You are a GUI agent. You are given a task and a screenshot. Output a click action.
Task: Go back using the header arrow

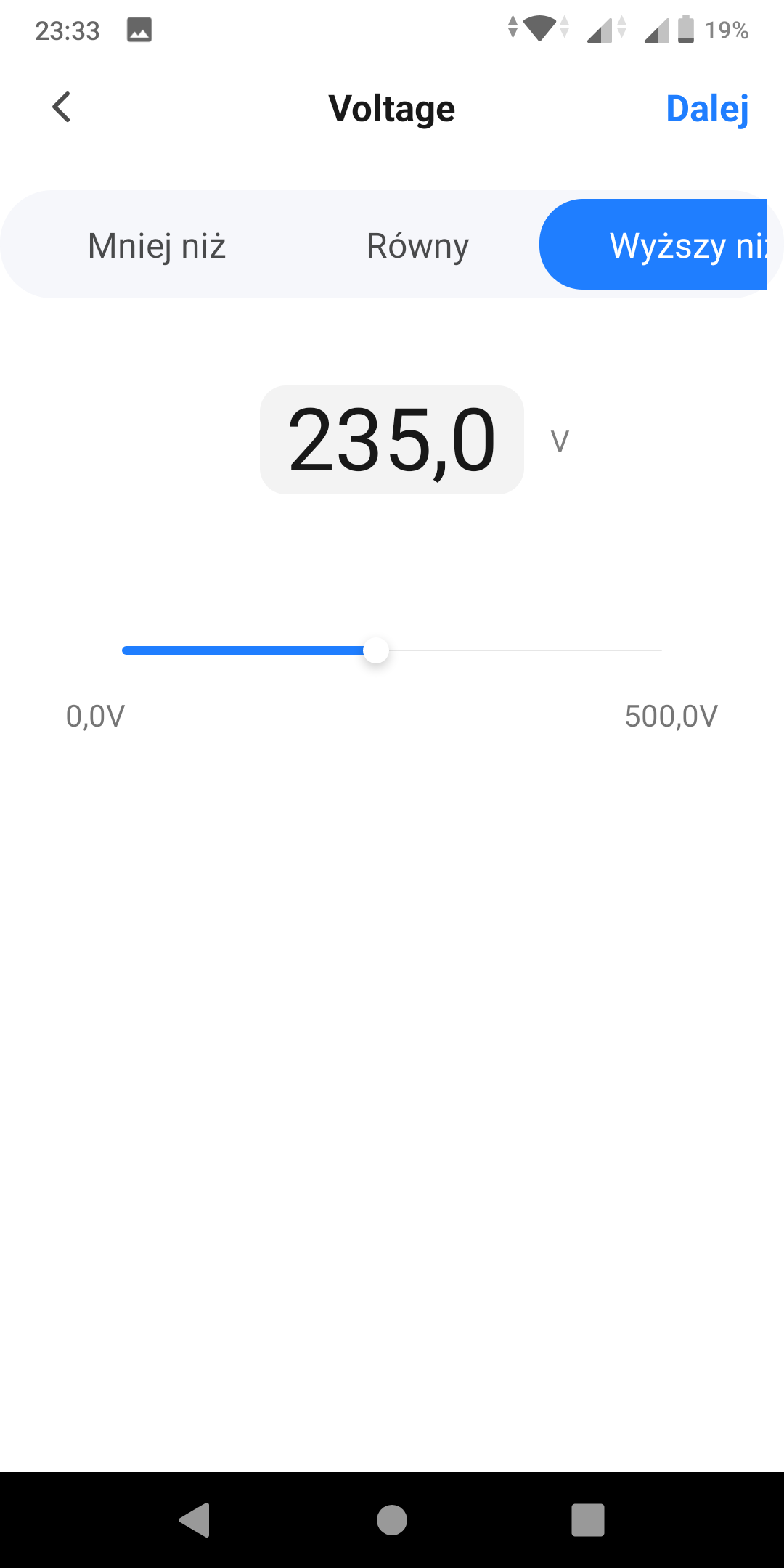[62, 107]
